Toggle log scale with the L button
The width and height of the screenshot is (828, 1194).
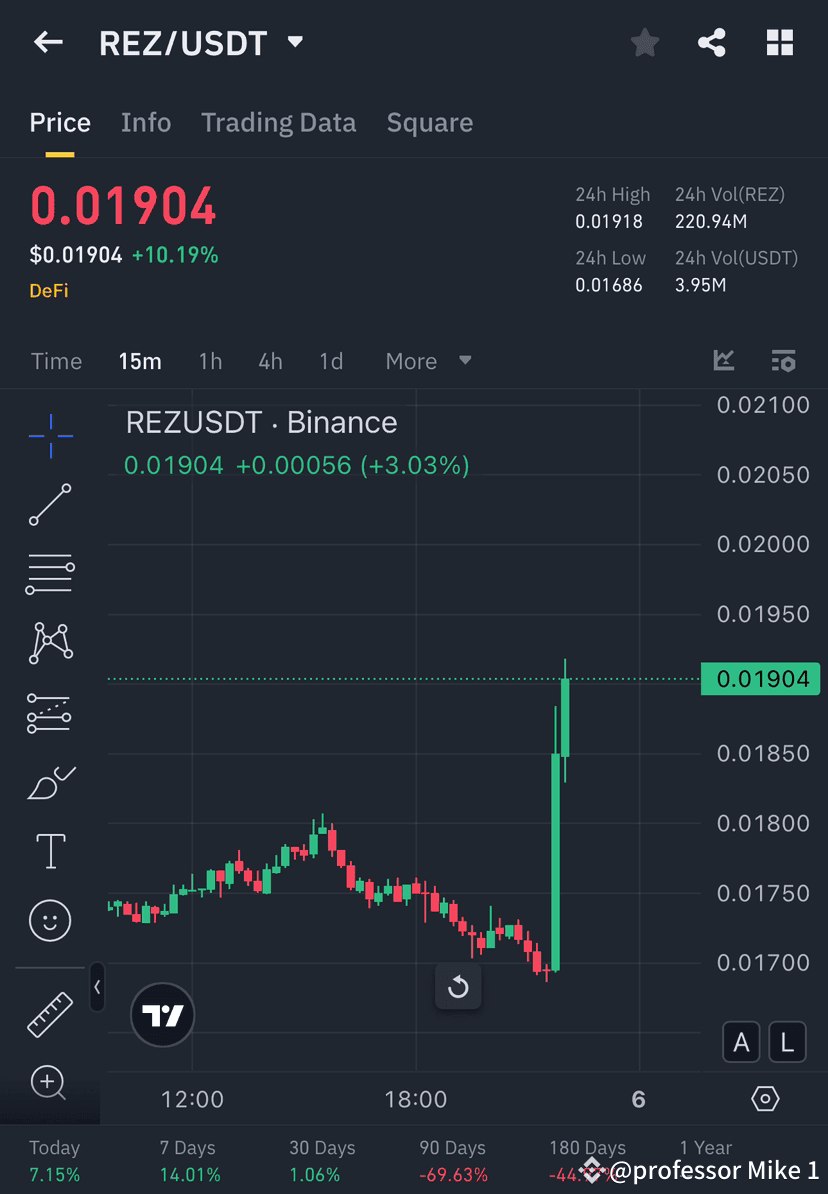(787, 1042)
